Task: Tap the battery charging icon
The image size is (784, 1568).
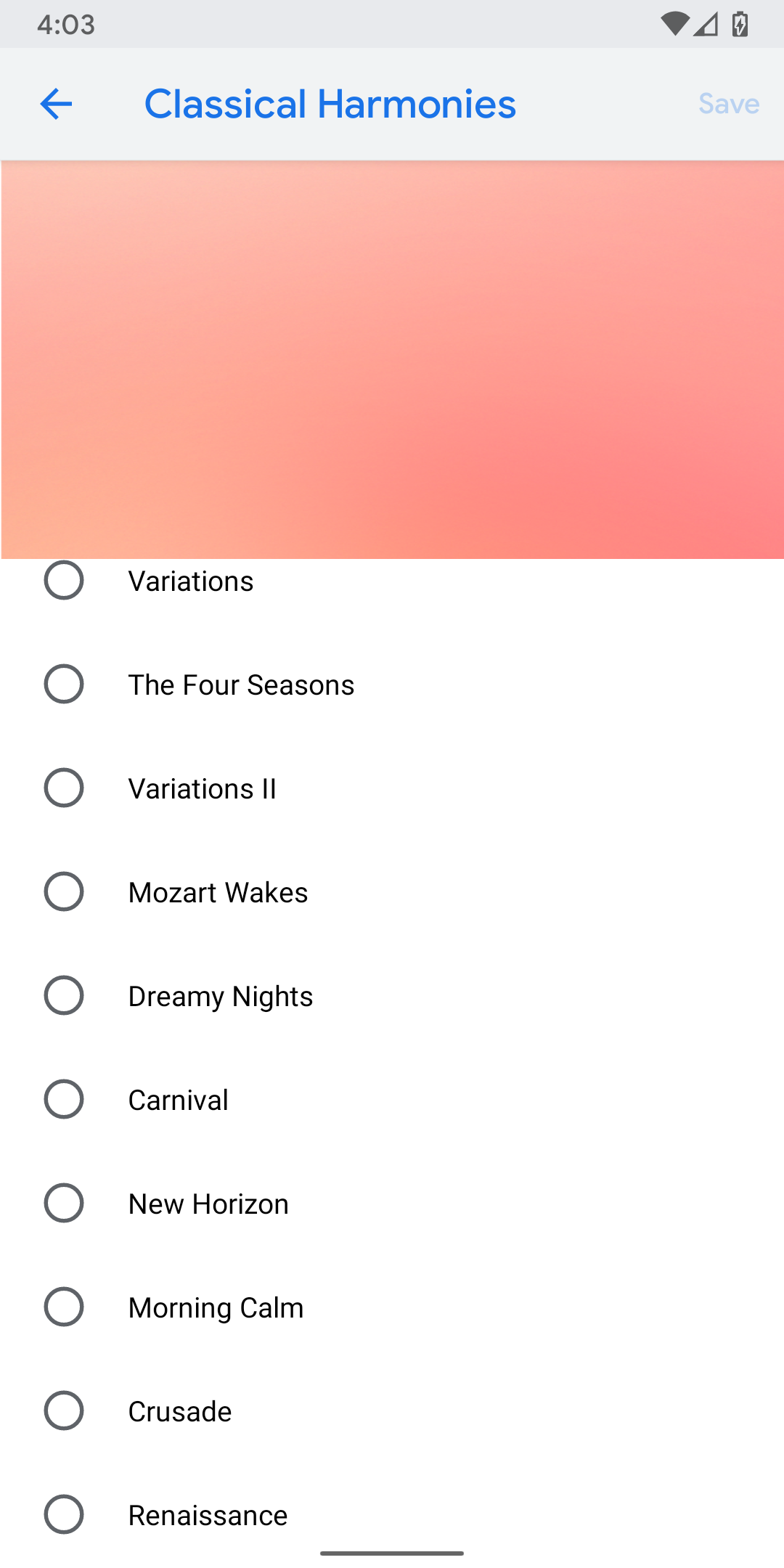Action: pos(740,24)
